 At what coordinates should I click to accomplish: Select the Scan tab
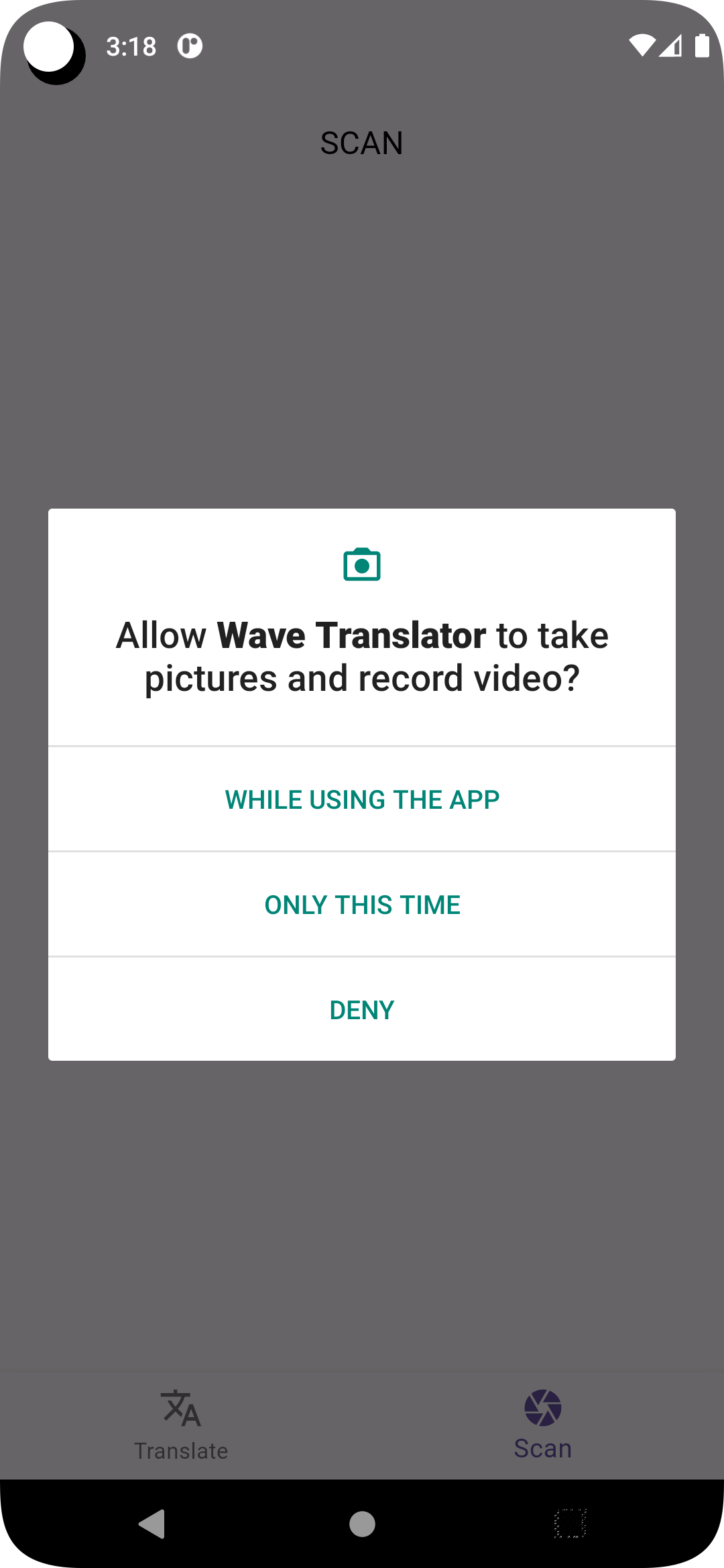tap(543, 1424)
